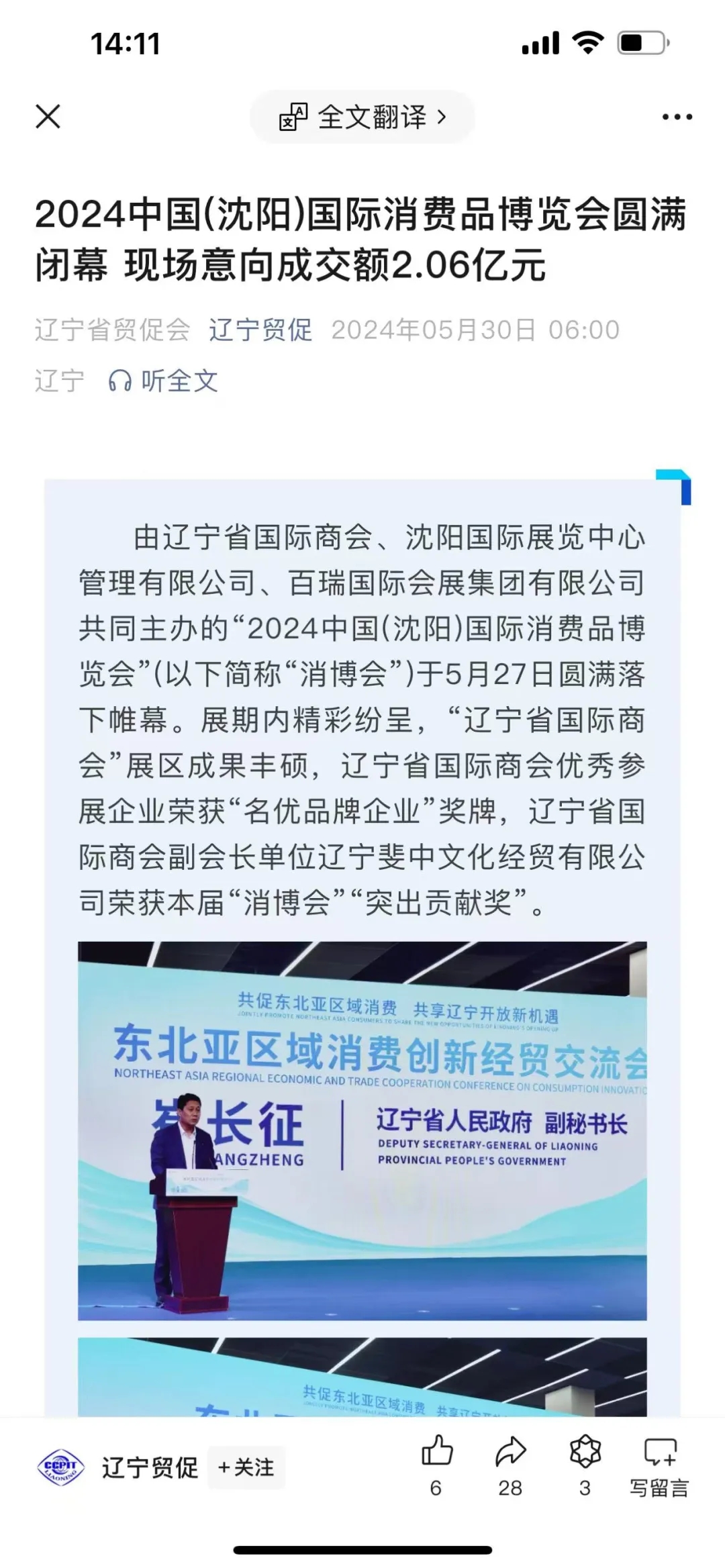This screenshot has width=725, height=1568.
Task: Open the three-dot overflow menu
Action: pyautogui.click(x=676, y=117)
